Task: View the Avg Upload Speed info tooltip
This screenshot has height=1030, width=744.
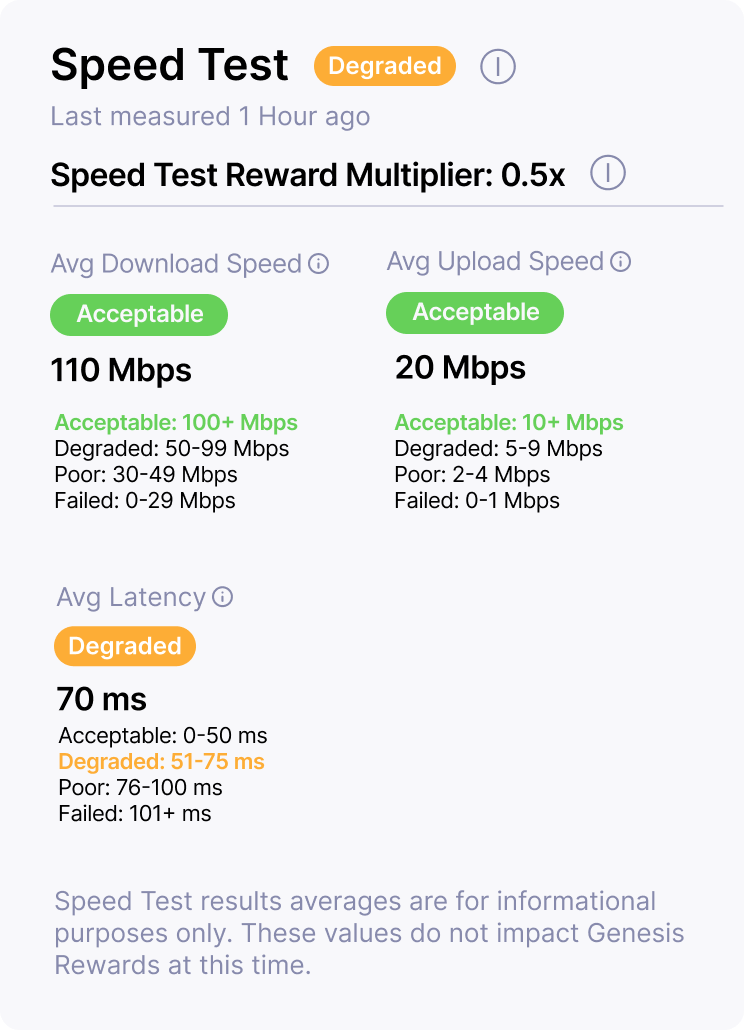Action: [621, 262]
